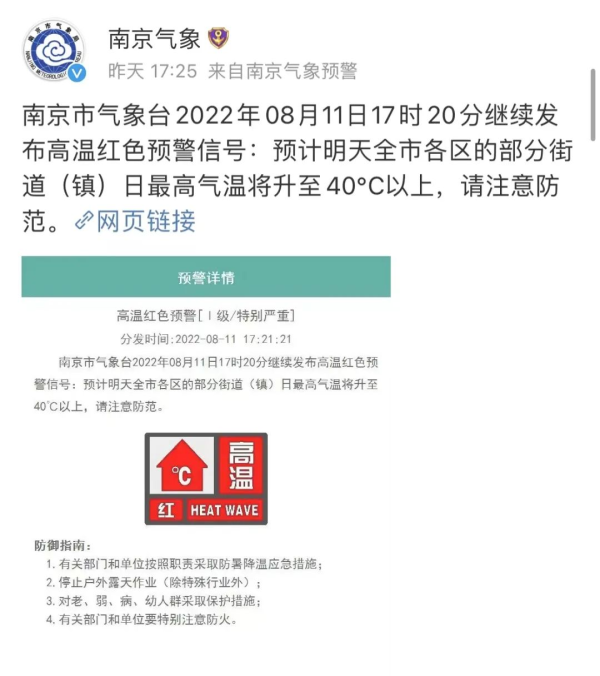Tap the 南京气象 account name
600x676 pixels.
[154, 39]
